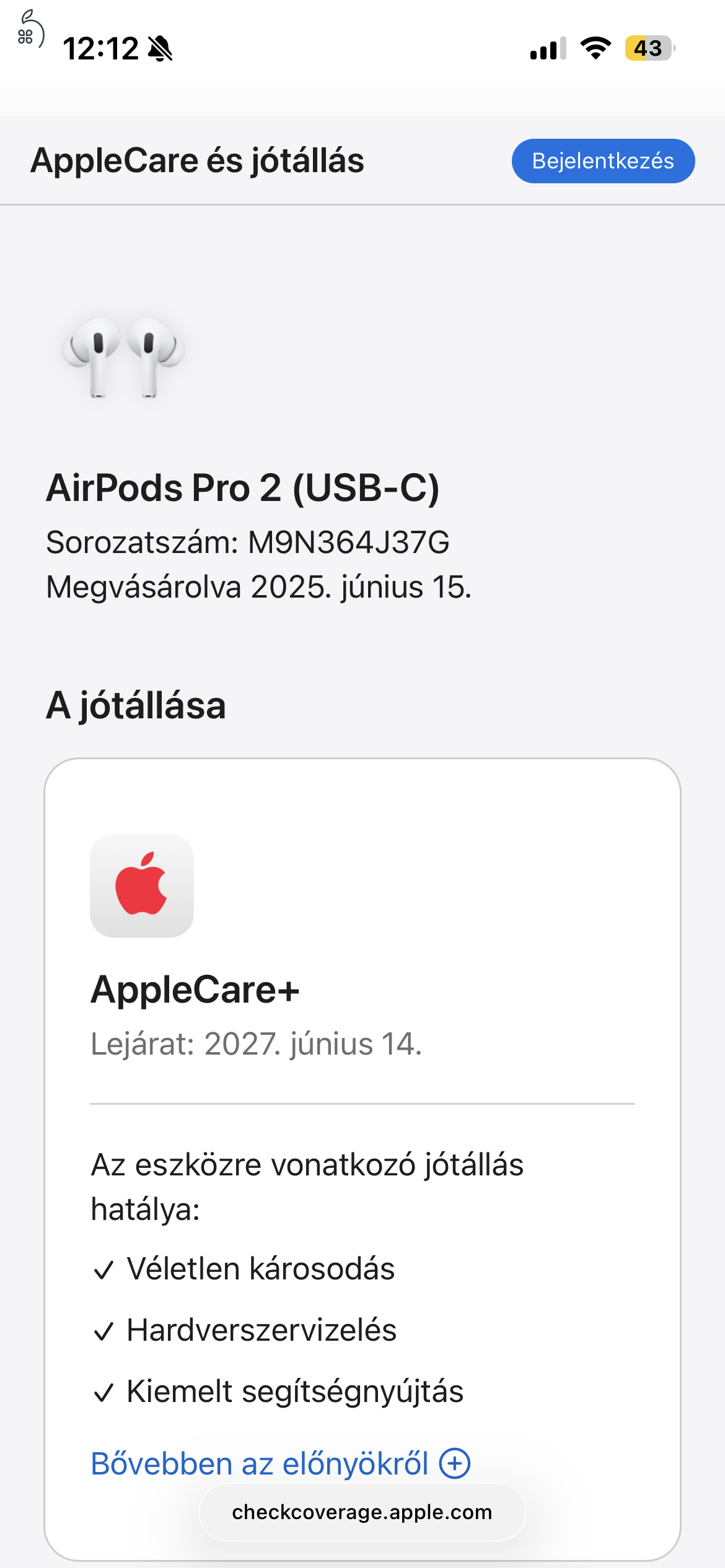Tap the yellow battery indicator showing 43
Image resolution: width=725 pixels, height=1568 pixels.
tap(647, 46)
